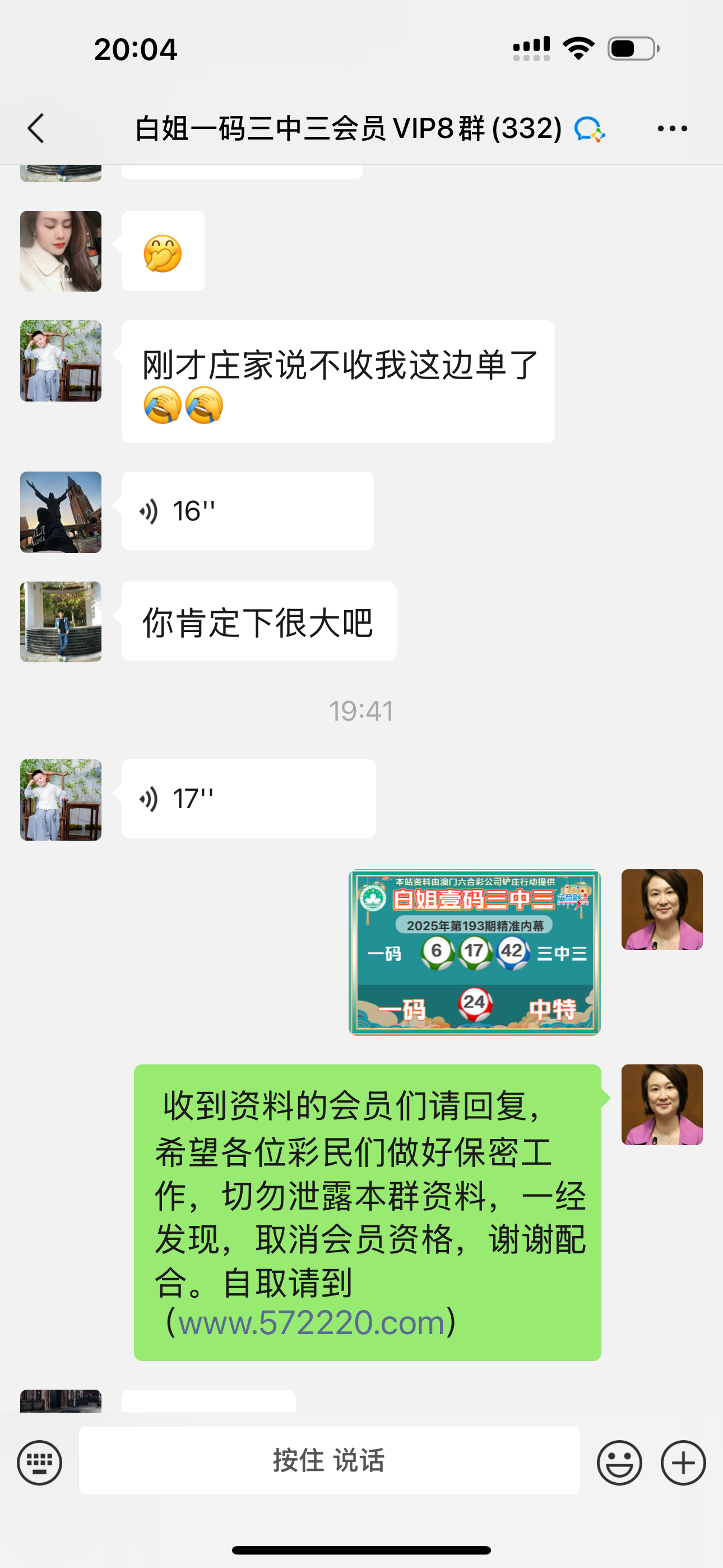Open the group chat overflow menu
The height and width of the screenshot is (1568, 723).
click(672, 128)
